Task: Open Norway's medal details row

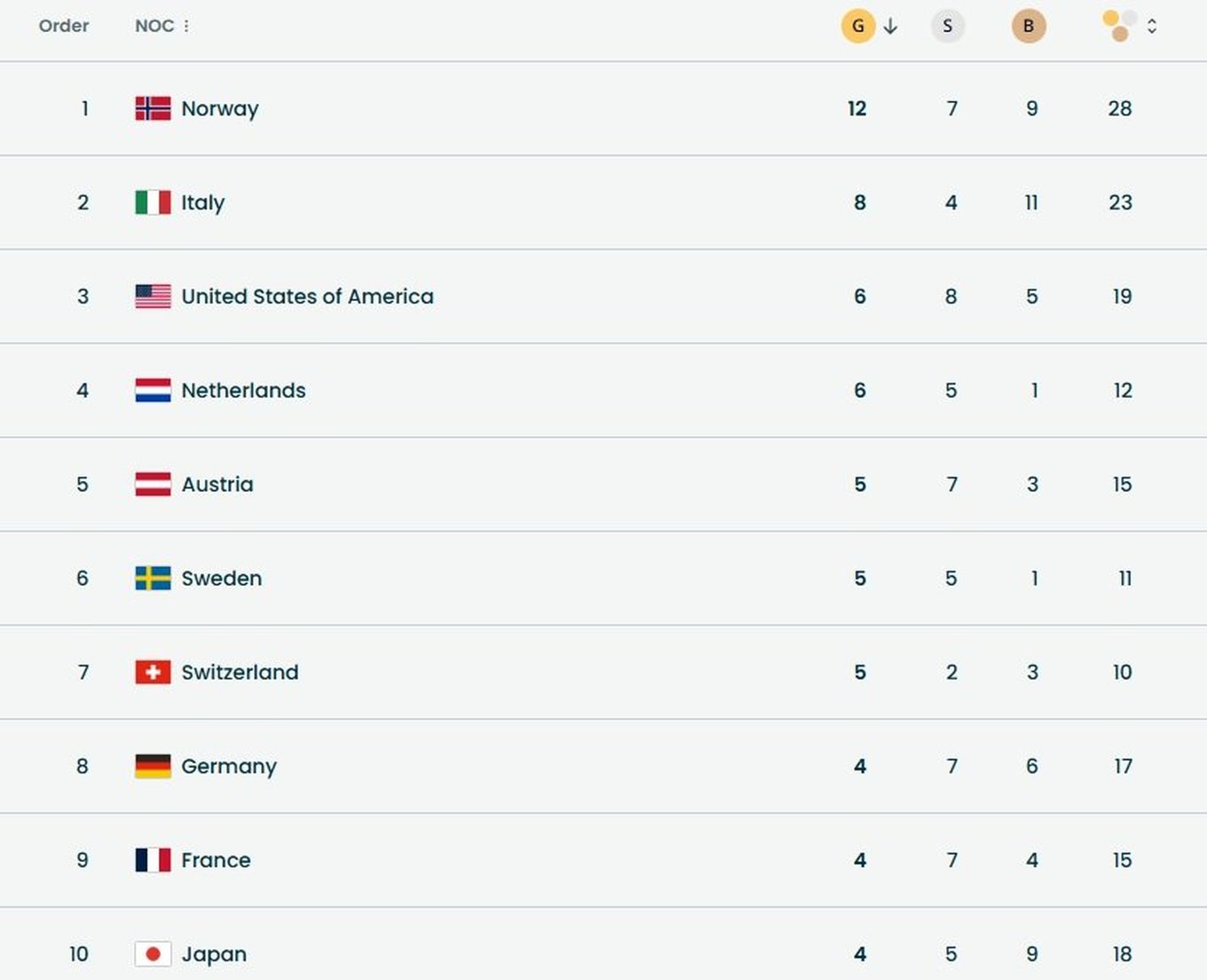Action: click(219, 109)
